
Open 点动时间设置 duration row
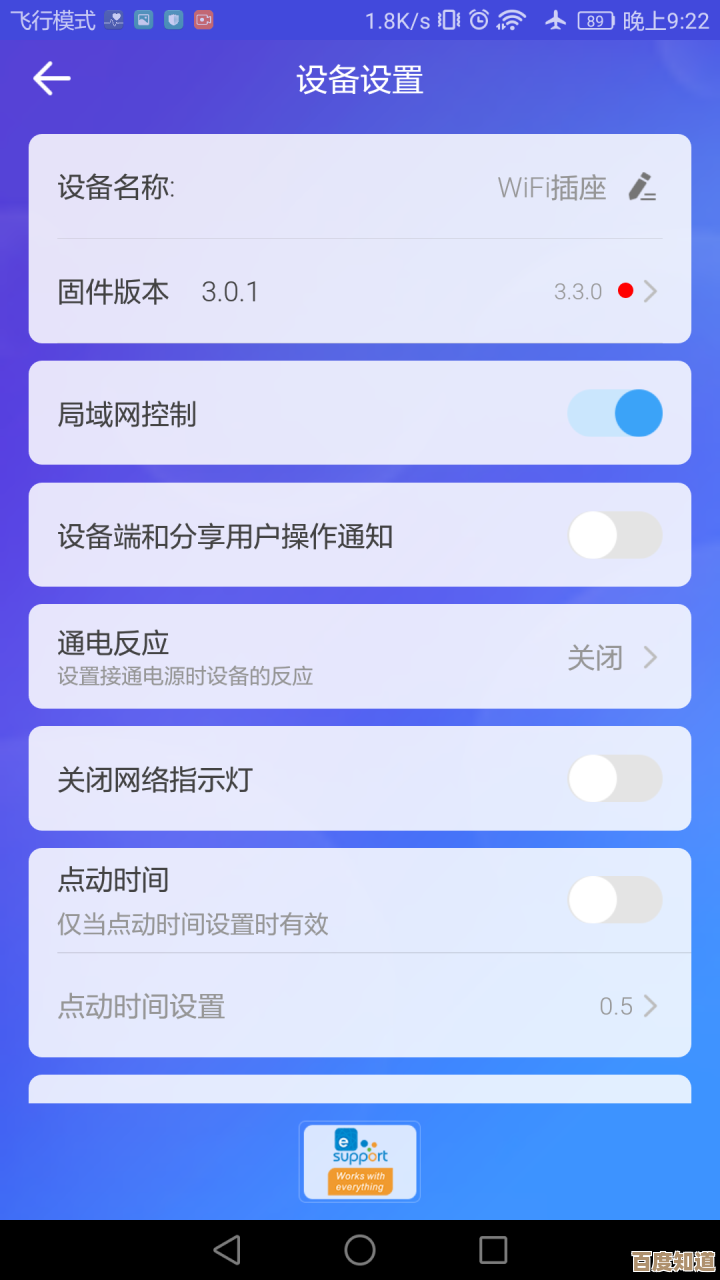point(360,1006)
